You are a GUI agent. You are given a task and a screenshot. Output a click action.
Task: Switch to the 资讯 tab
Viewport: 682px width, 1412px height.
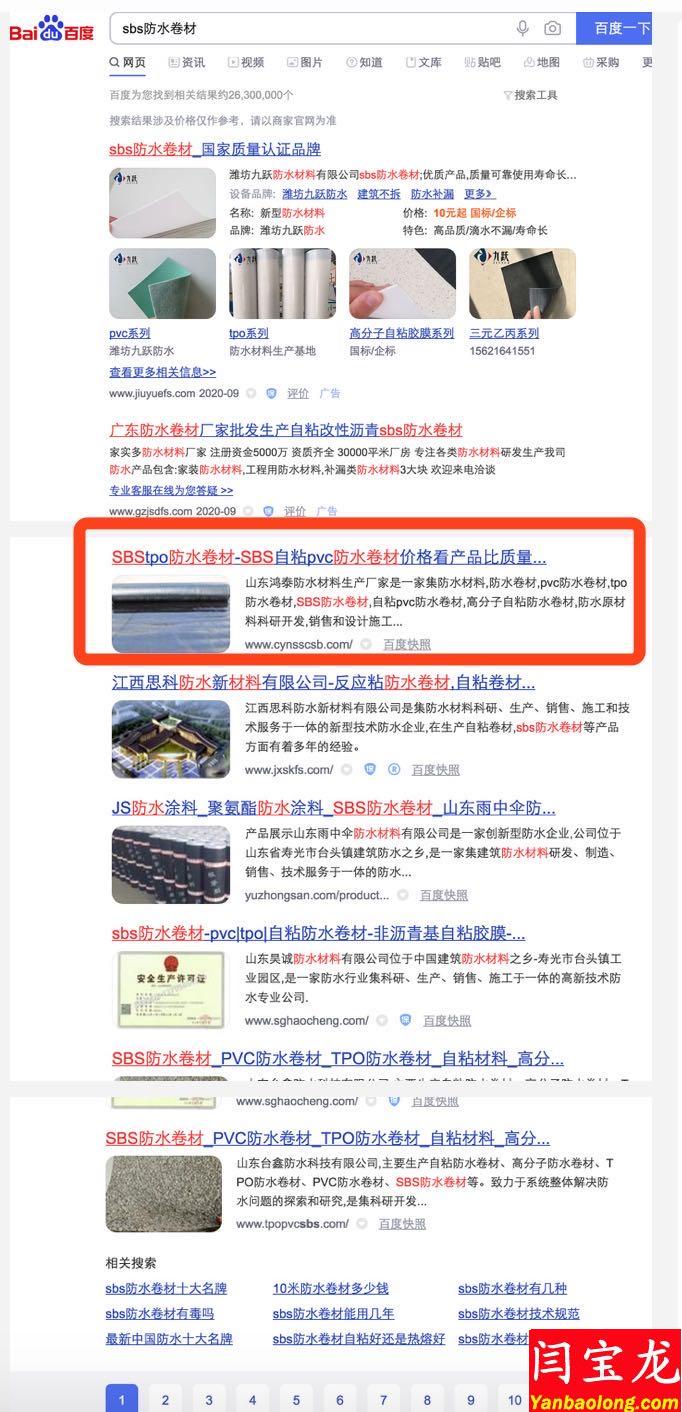click(186, 62)
